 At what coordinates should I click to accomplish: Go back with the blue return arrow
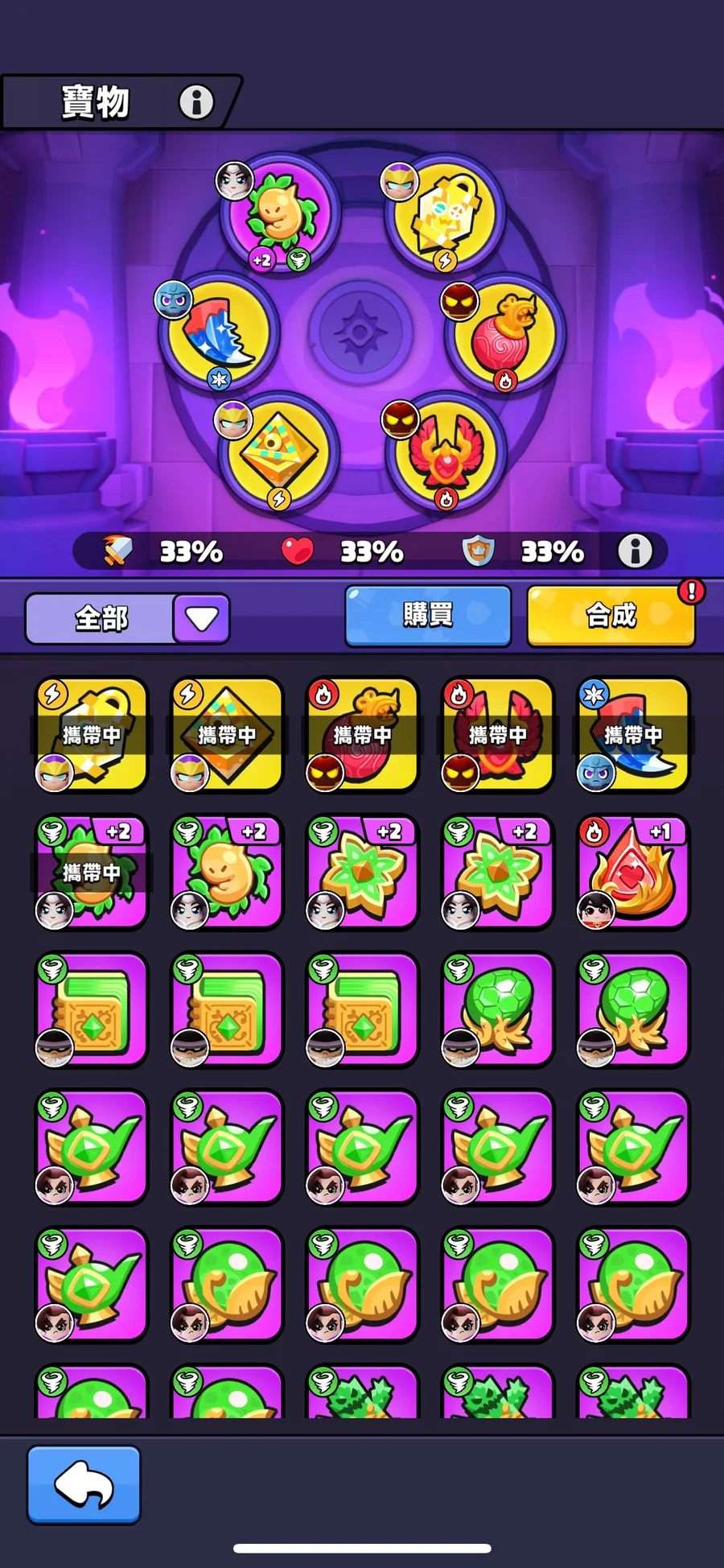84,1485
